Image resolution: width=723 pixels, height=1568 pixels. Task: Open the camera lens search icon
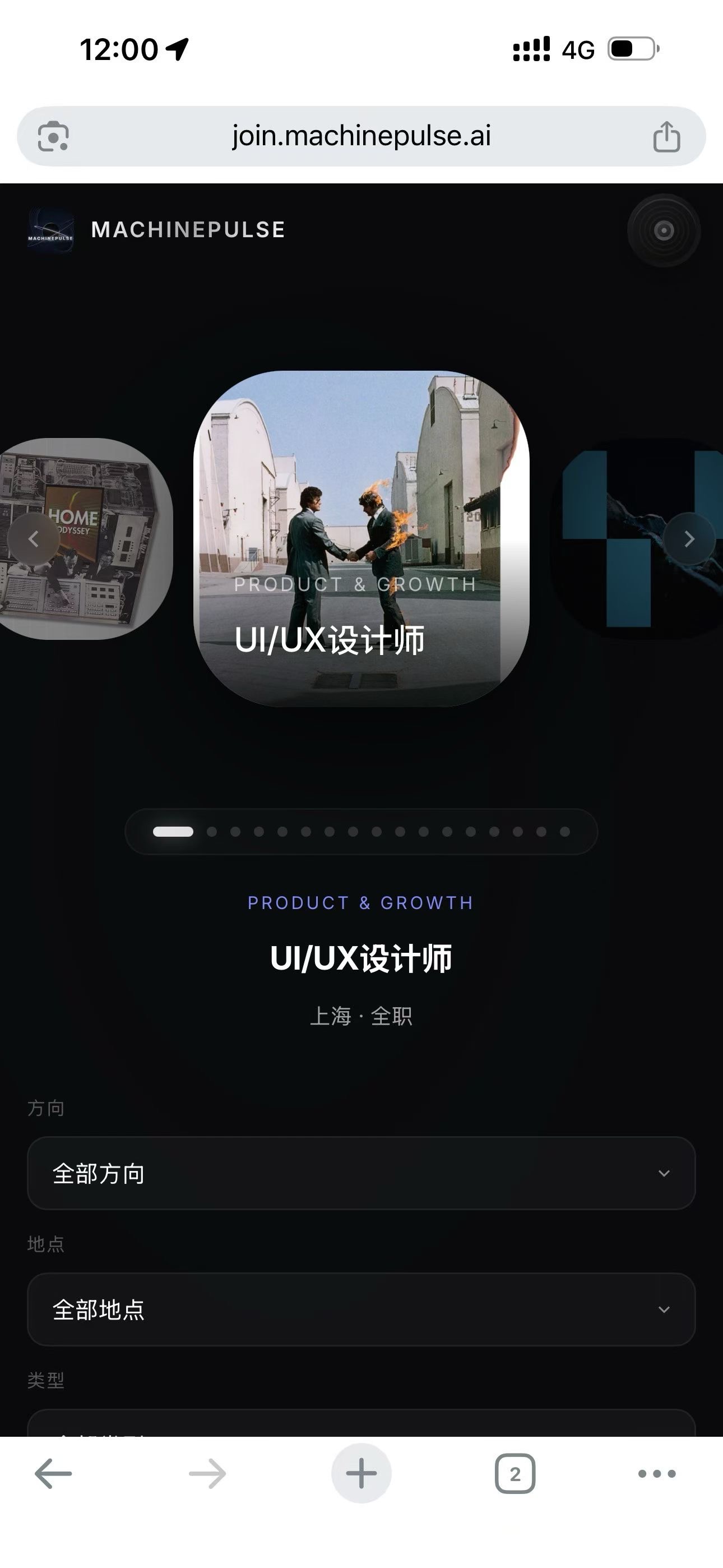click(x=53, y=136)
